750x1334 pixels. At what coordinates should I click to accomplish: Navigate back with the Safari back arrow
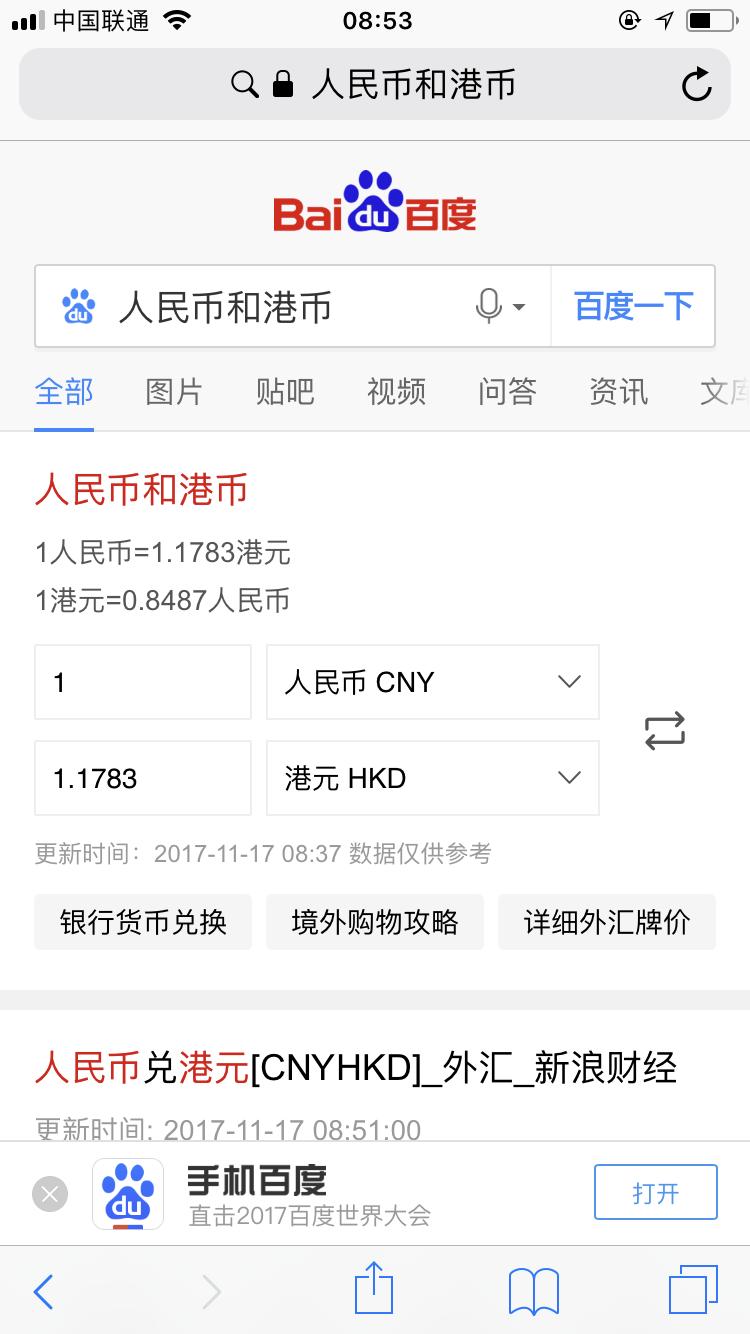pyautogui.click(x=42, y=1291)
